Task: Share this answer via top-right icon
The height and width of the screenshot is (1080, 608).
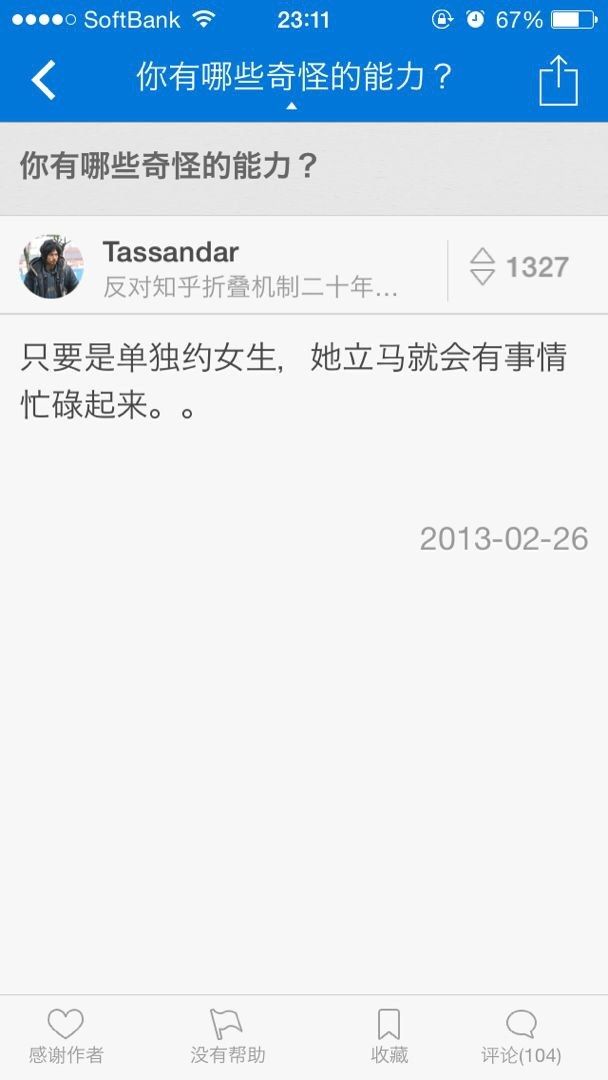Action: click(558, 80)
